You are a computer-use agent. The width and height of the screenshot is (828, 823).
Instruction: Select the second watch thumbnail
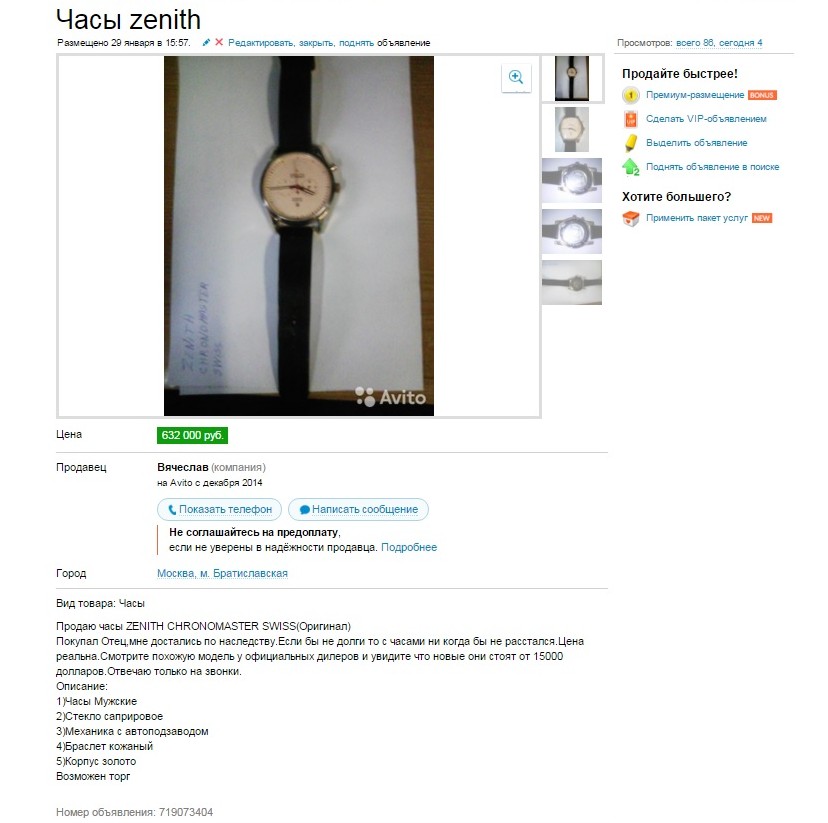572,129
